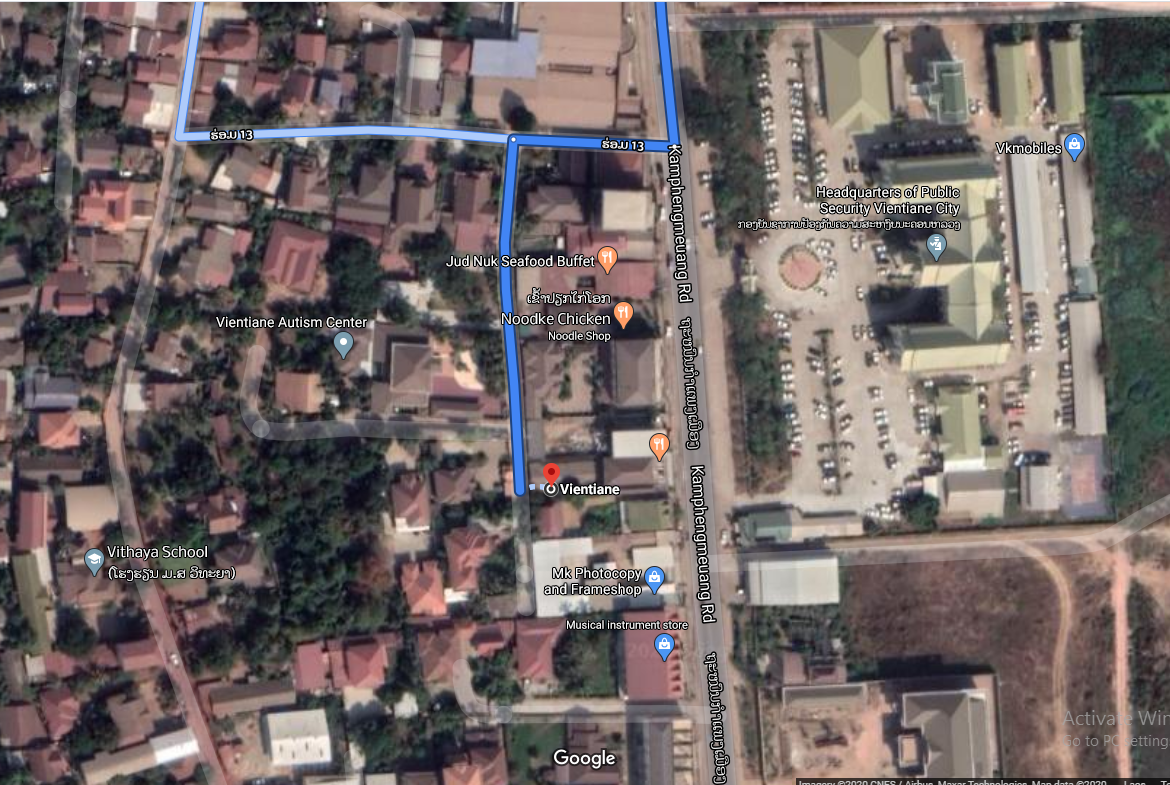1170x785 pixels.
Task: Open Vientiane Autism Center marker
Action: click(x=343, y=345)
